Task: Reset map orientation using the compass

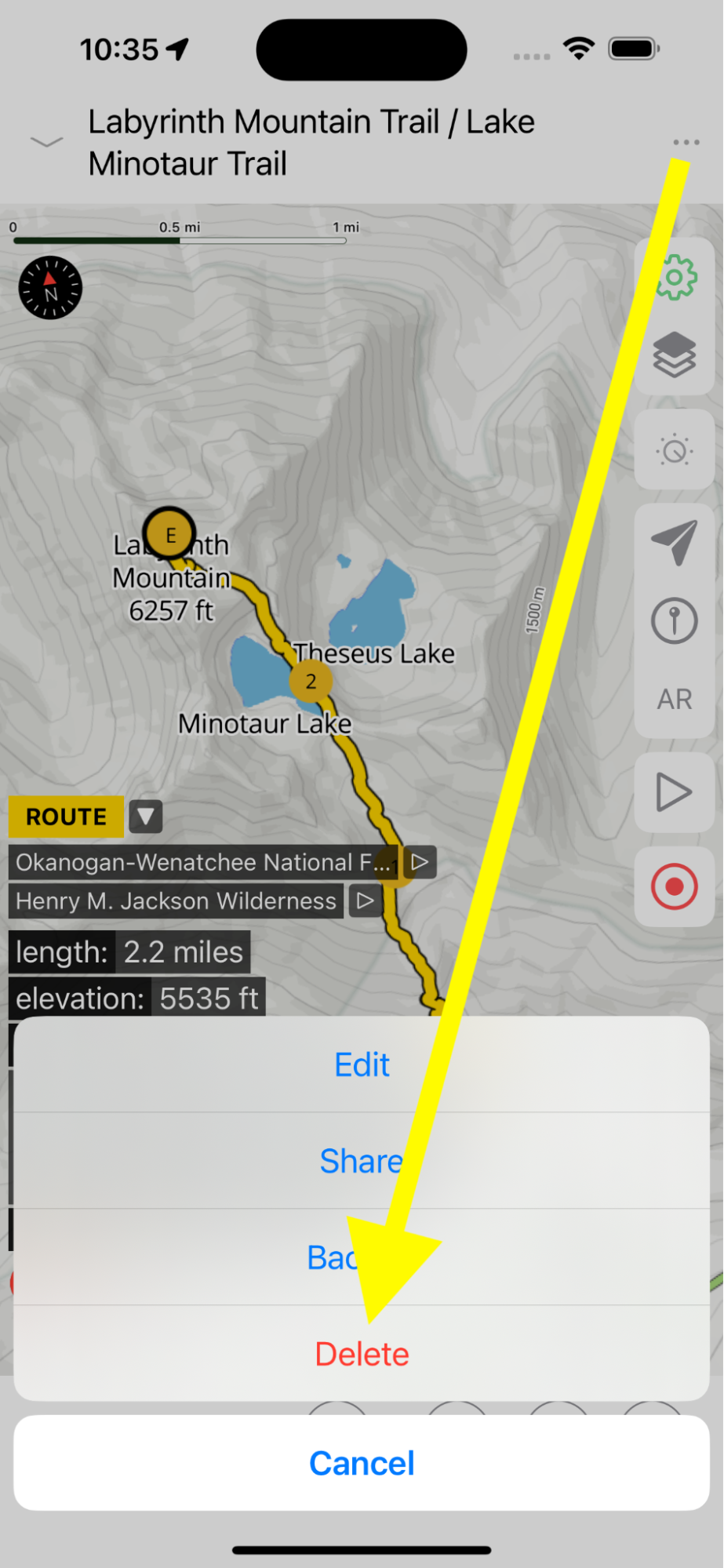Action: point(50,288)
